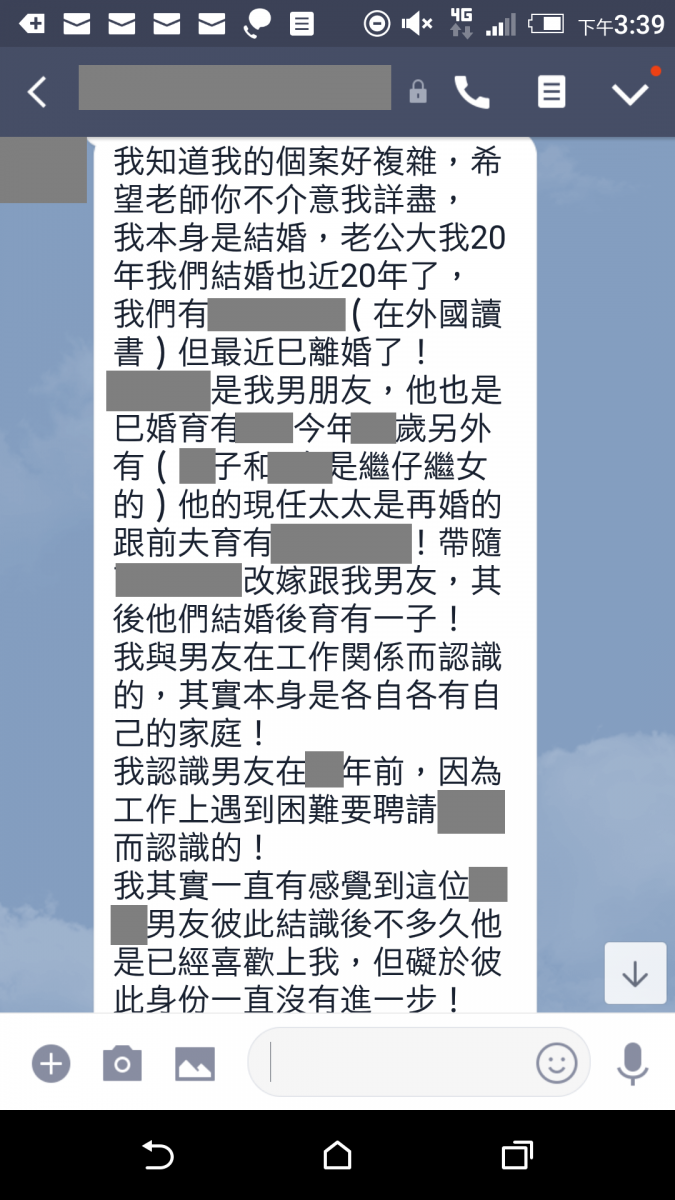Pick an image from the gallery
The image size is (675, 1200).
(x=195, y=1063)
